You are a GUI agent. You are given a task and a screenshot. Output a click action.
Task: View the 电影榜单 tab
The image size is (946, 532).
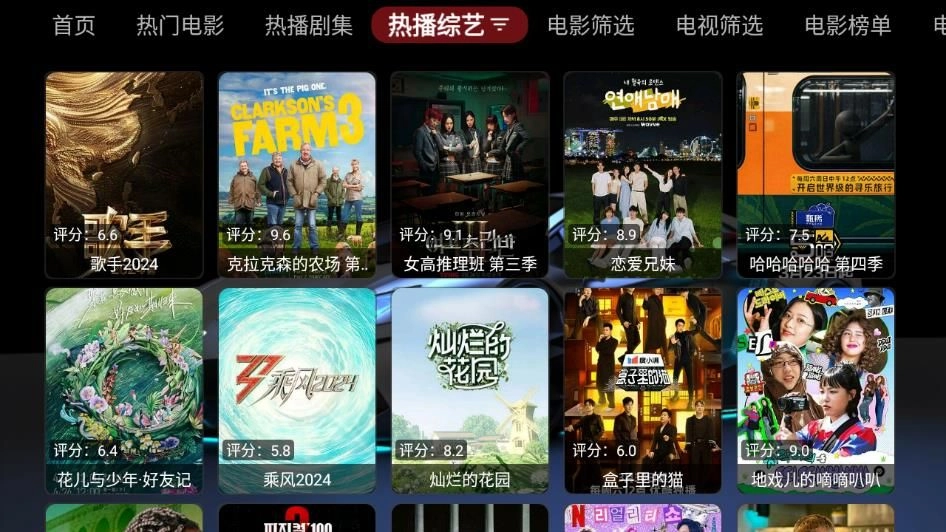point(847,25)
